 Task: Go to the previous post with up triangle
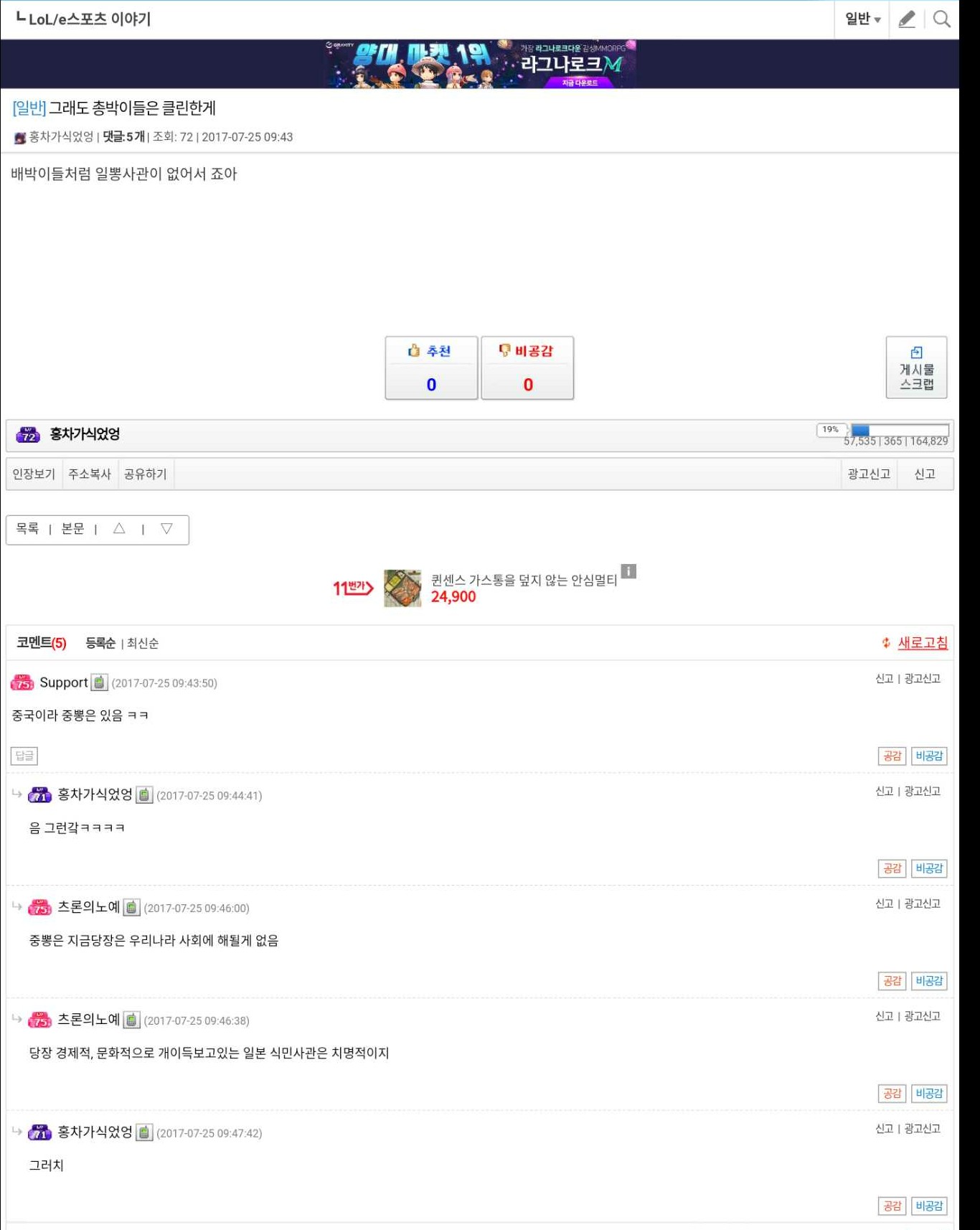point(119,530)
